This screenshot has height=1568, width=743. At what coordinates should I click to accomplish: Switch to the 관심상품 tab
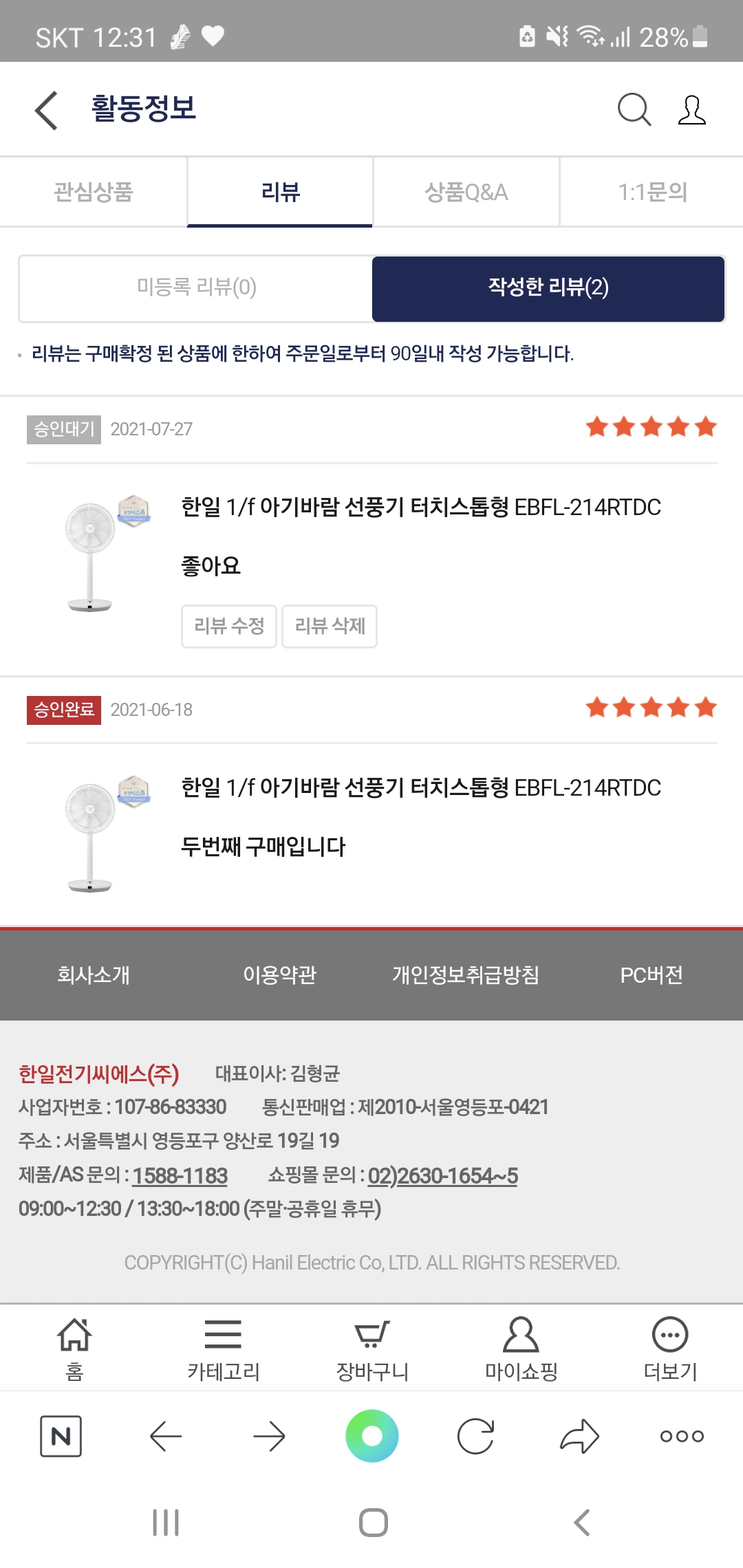tap(94, 192)
